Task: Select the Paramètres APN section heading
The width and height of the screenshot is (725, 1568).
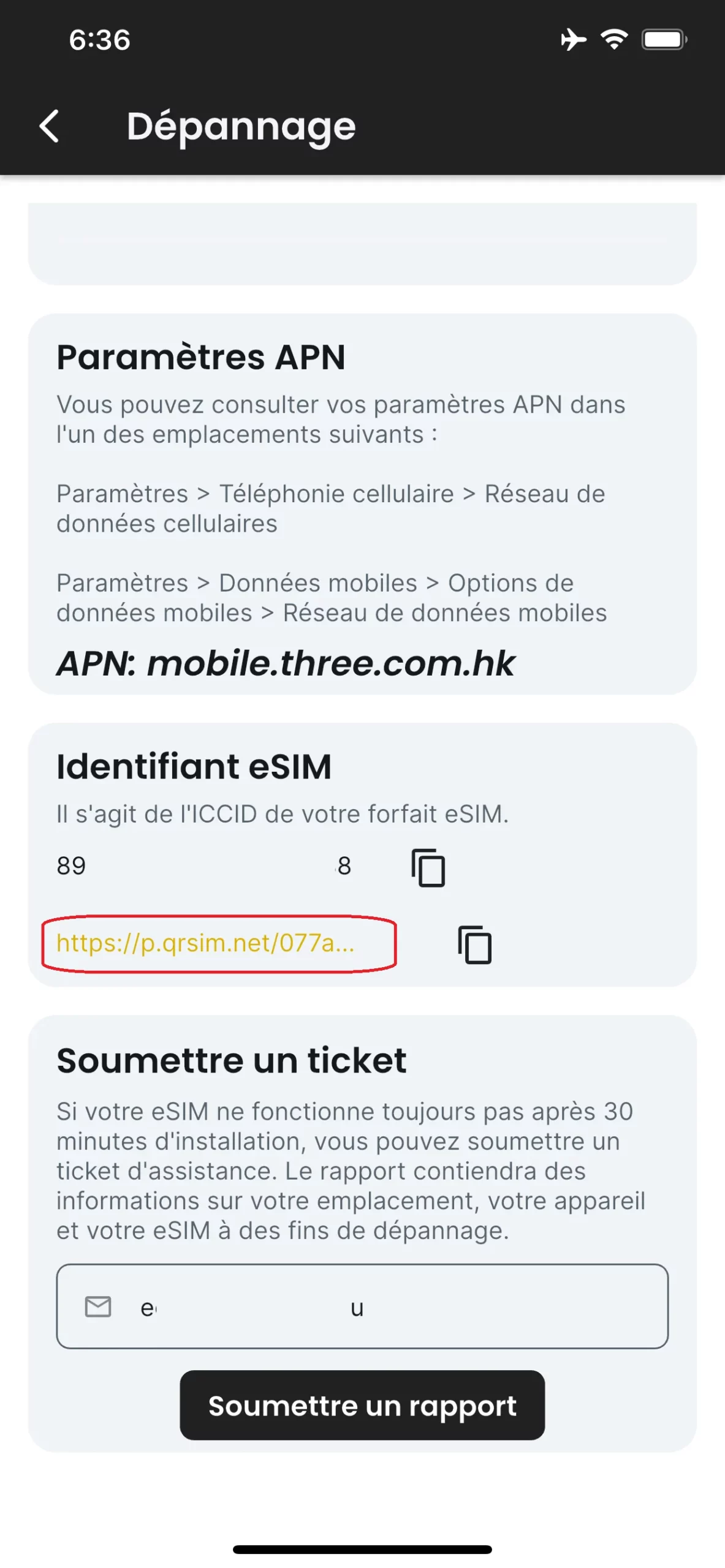Action: pyautogui.click(x=202, y=357)
